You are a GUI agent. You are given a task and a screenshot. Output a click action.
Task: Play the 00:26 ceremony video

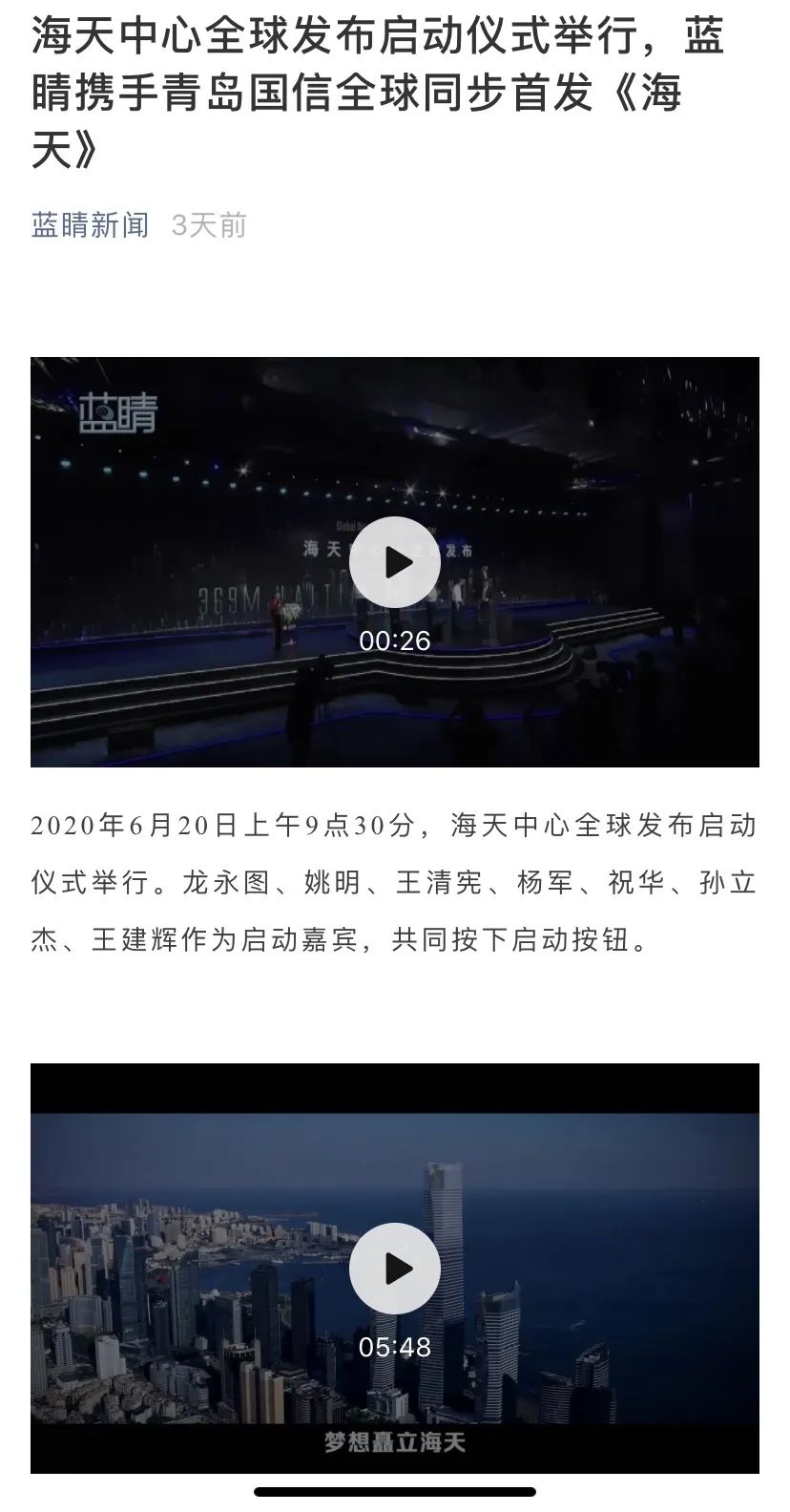pos(395,563)
